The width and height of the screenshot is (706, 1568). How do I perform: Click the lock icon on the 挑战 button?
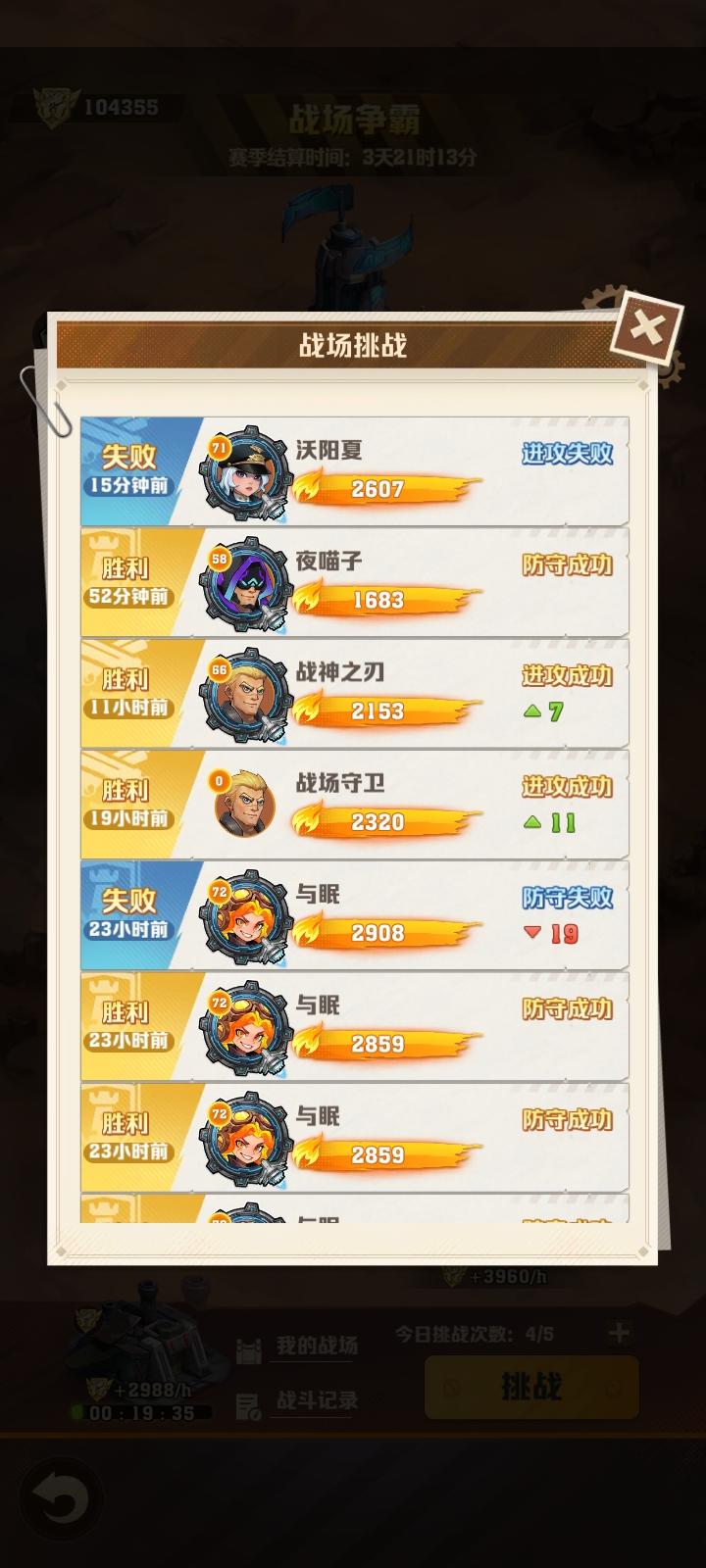pos(454,1387)
